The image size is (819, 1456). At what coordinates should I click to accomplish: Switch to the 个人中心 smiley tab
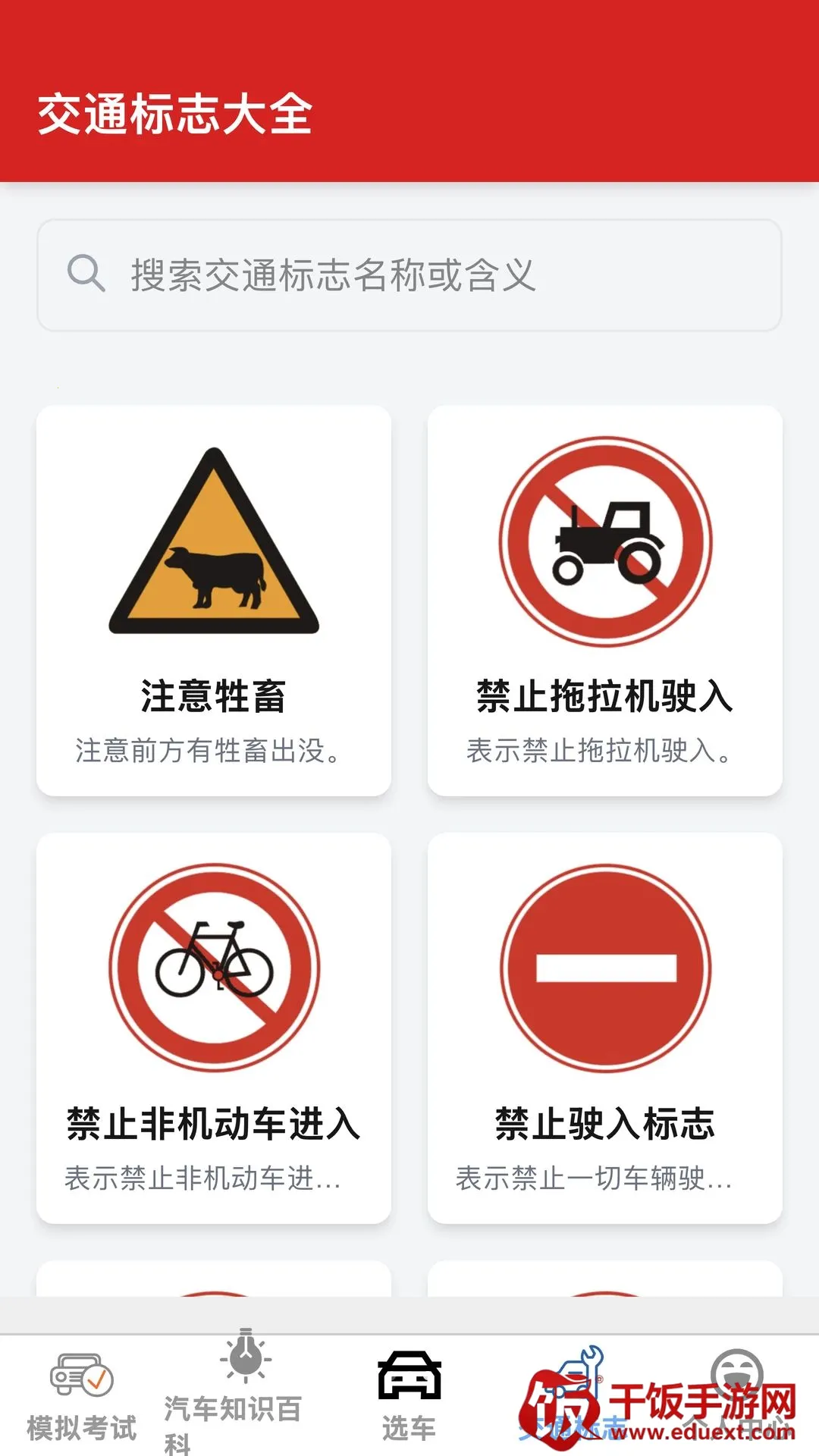pos(737,1397)
